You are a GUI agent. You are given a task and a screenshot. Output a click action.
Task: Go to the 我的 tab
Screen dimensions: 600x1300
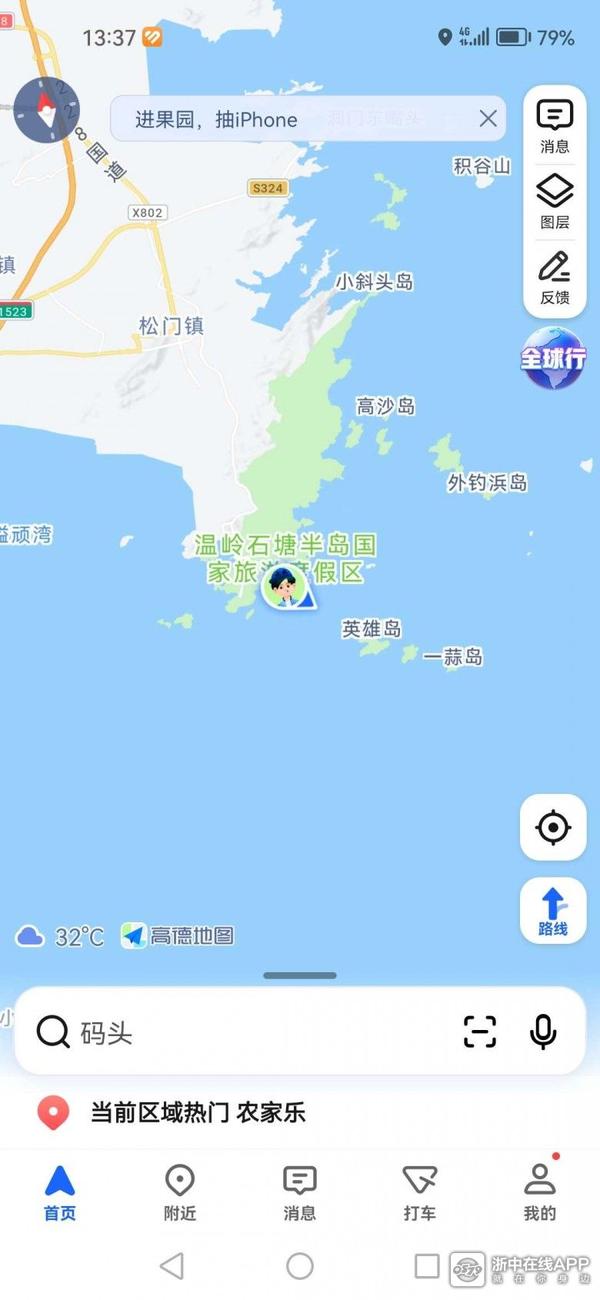(539, 1193)
